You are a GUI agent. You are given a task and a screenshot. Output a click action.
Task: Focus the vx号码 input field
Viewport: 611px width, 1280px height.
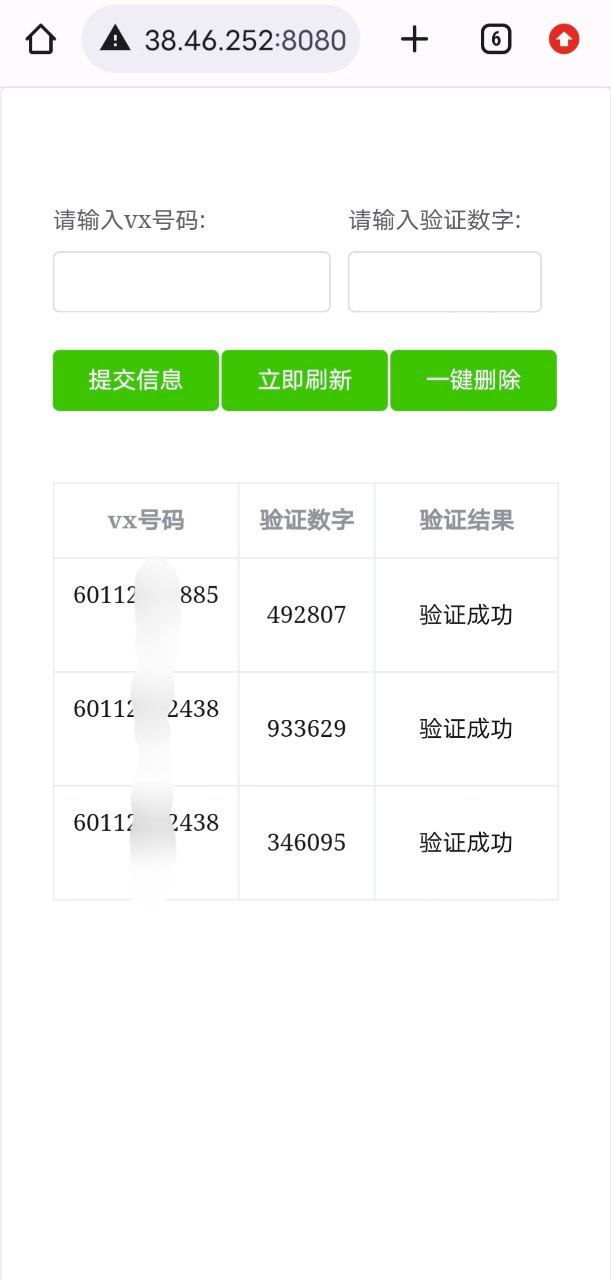point(191,282)
